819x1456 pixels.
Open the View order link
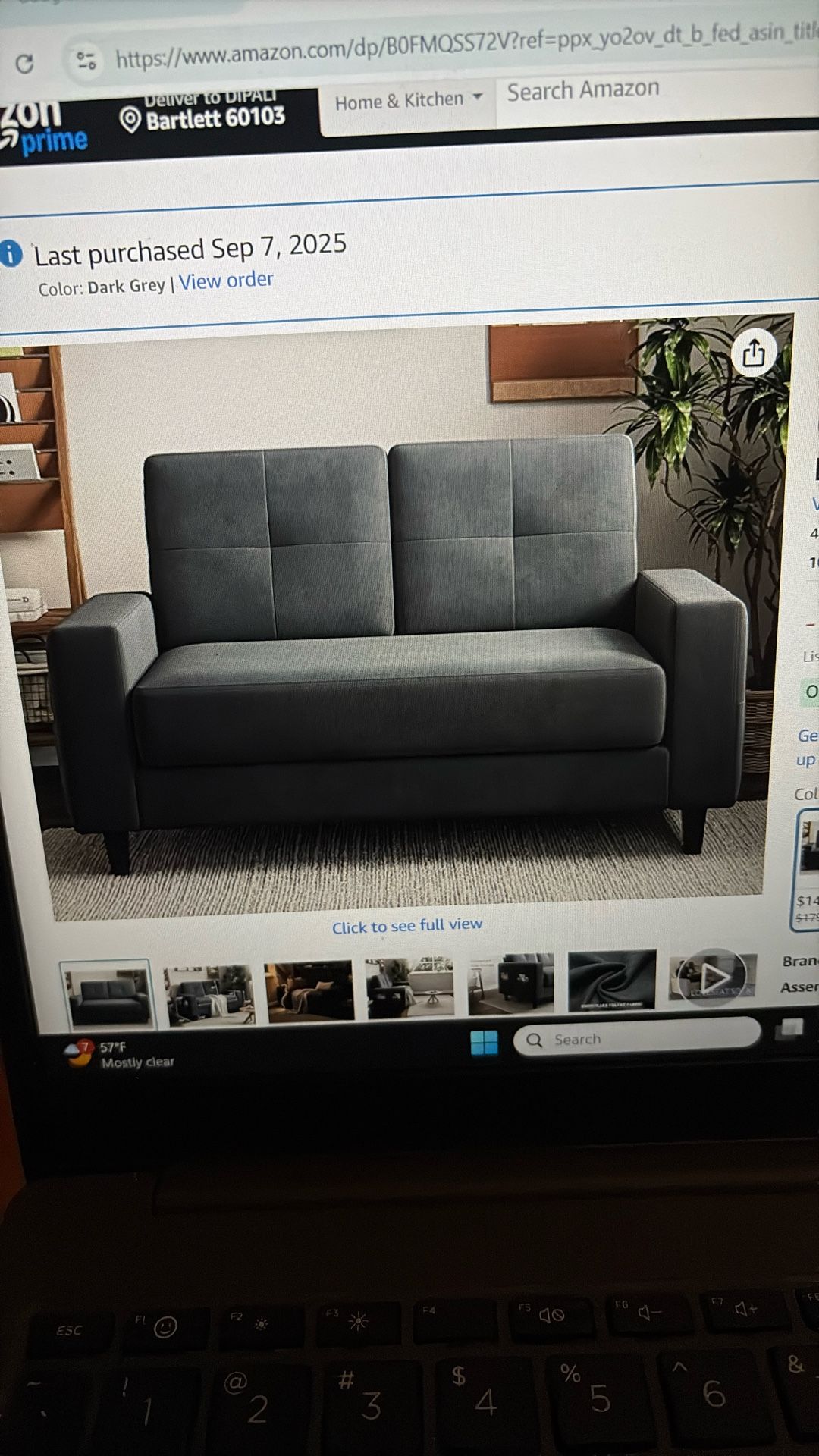pyautogui.click(x=226, y=281)
